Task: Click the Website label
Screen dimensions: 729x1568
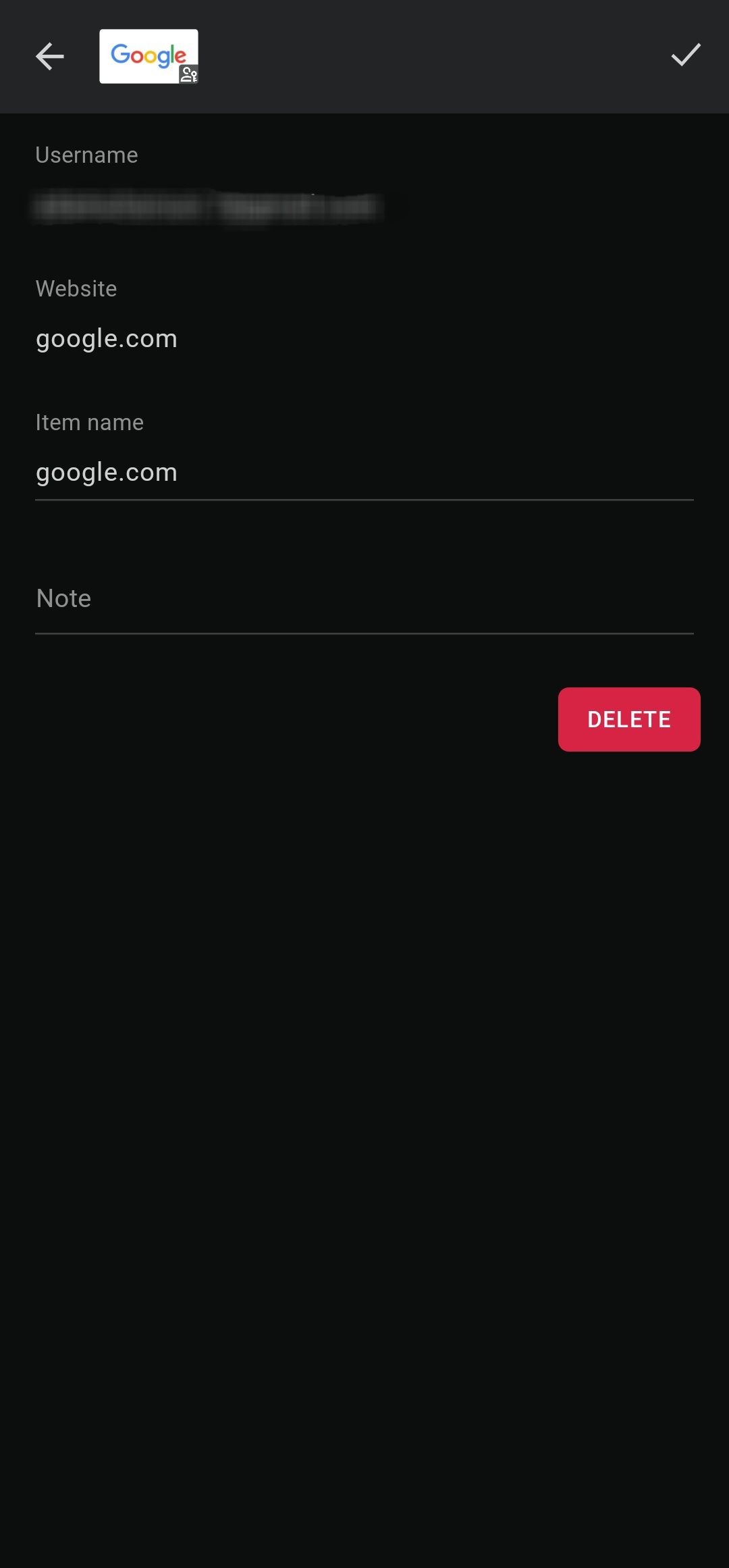Action: point(76,288)
